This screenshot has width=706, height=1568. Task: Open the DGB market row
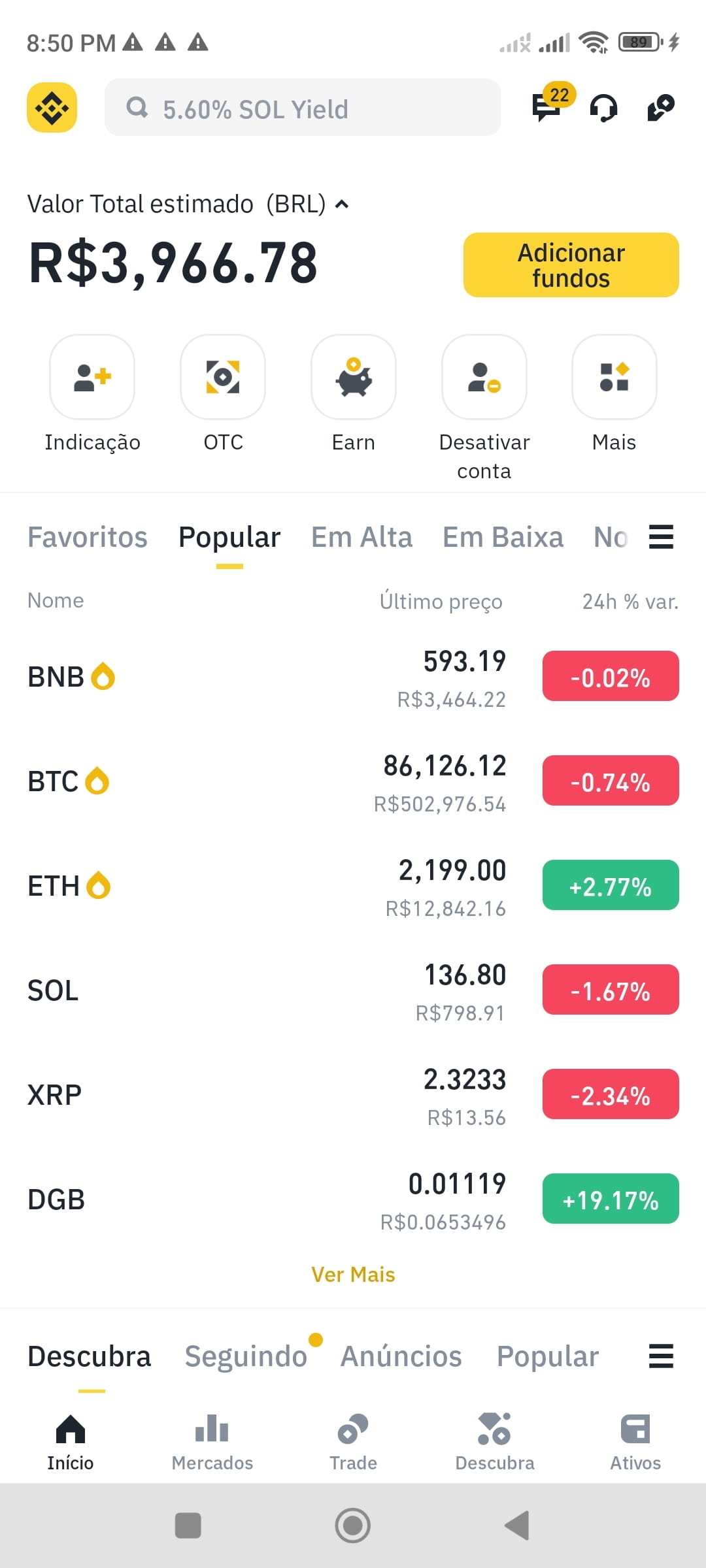pyautogui.click(x=353, y=1200)
